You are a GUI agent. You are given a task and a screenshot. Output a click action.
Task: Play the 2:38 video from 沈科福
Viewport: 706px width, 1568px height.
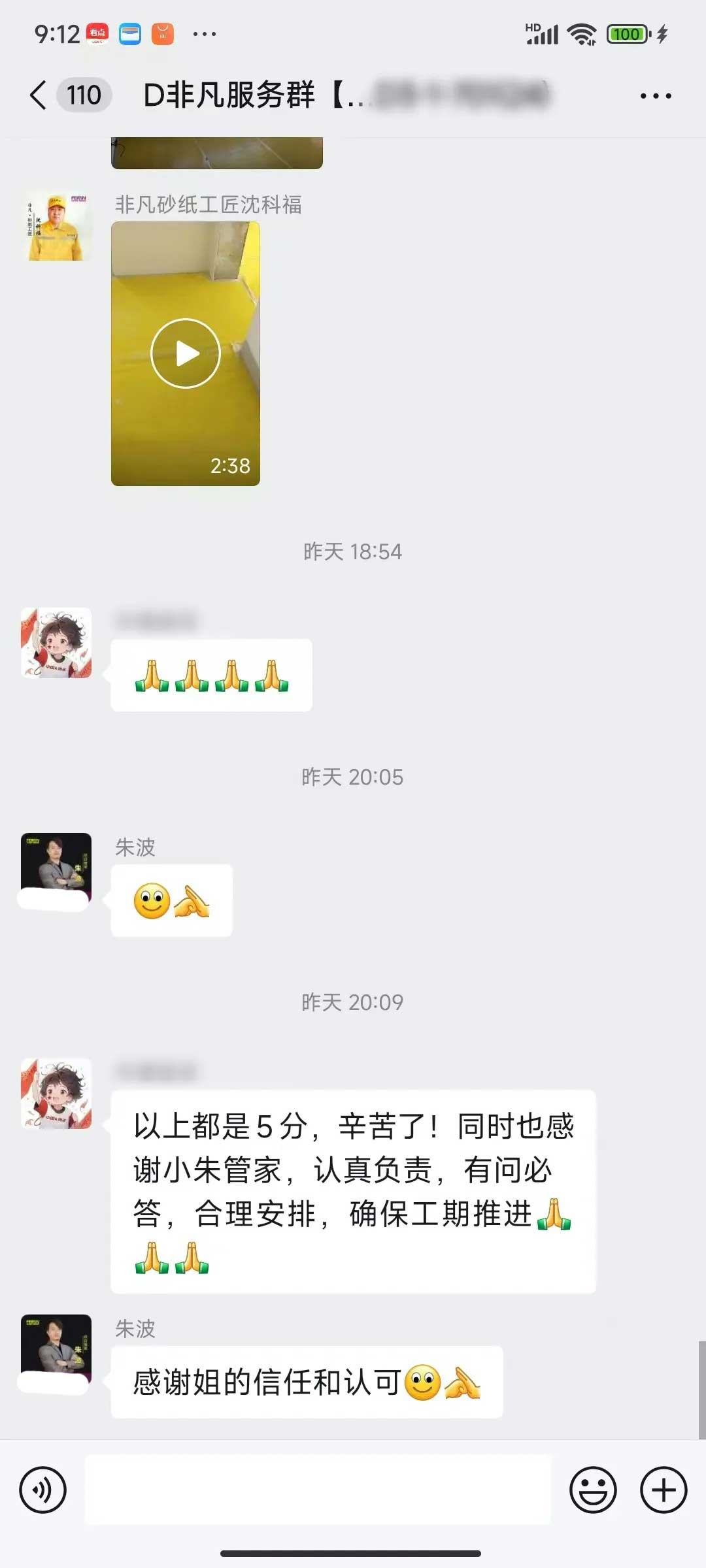tap(186, 353)
